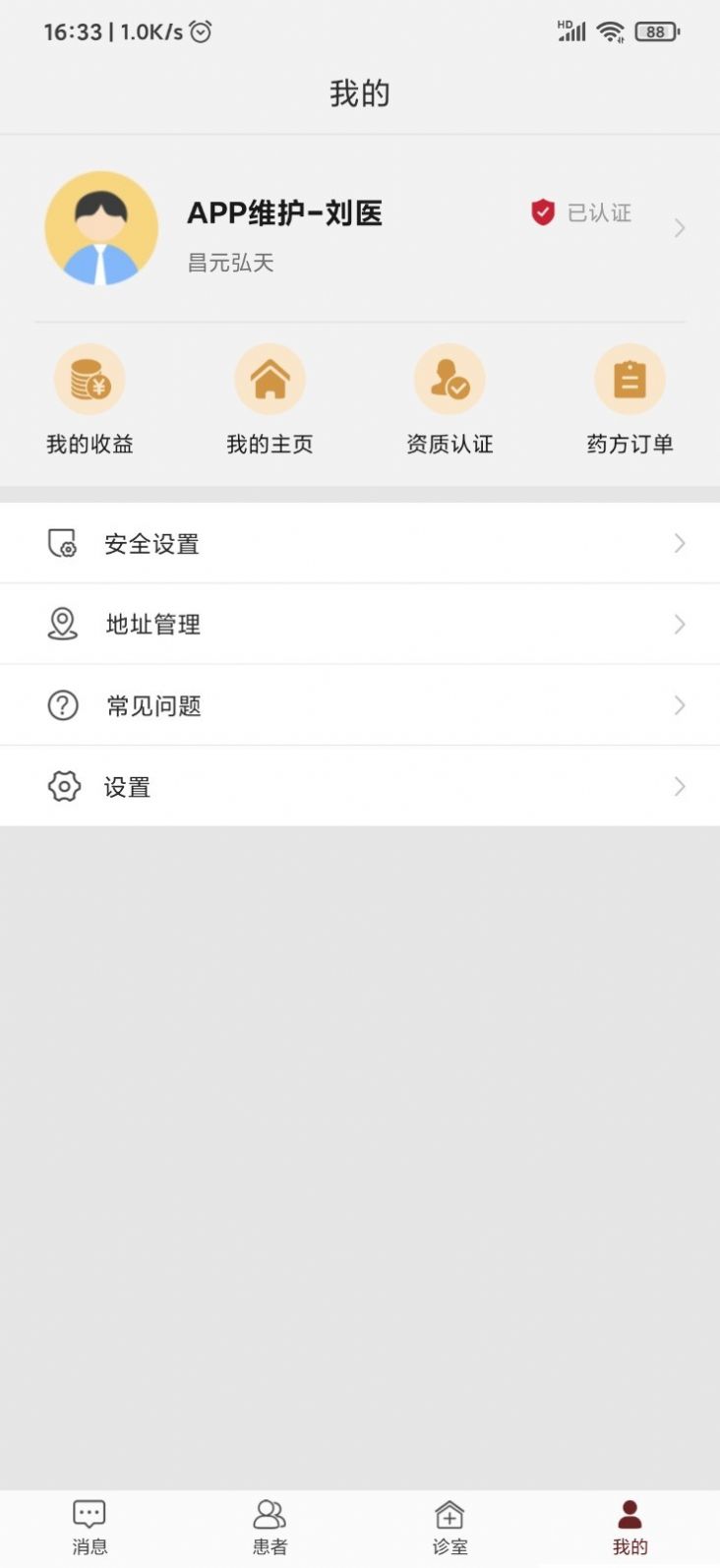Select the 诊室 clinic room tab icon
Screen dimensions: 720x1568
450,1512
